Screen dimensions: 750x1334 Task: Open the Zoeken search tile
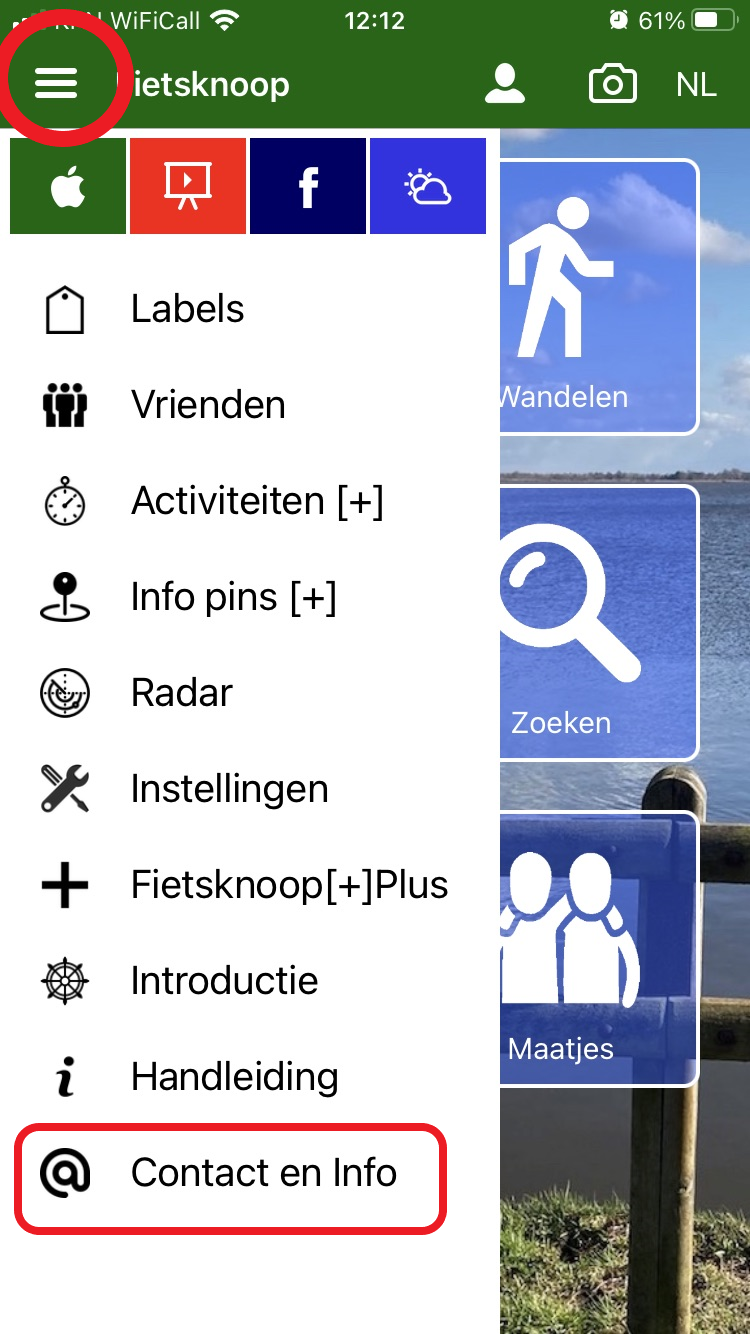click(x=598, y=623)
